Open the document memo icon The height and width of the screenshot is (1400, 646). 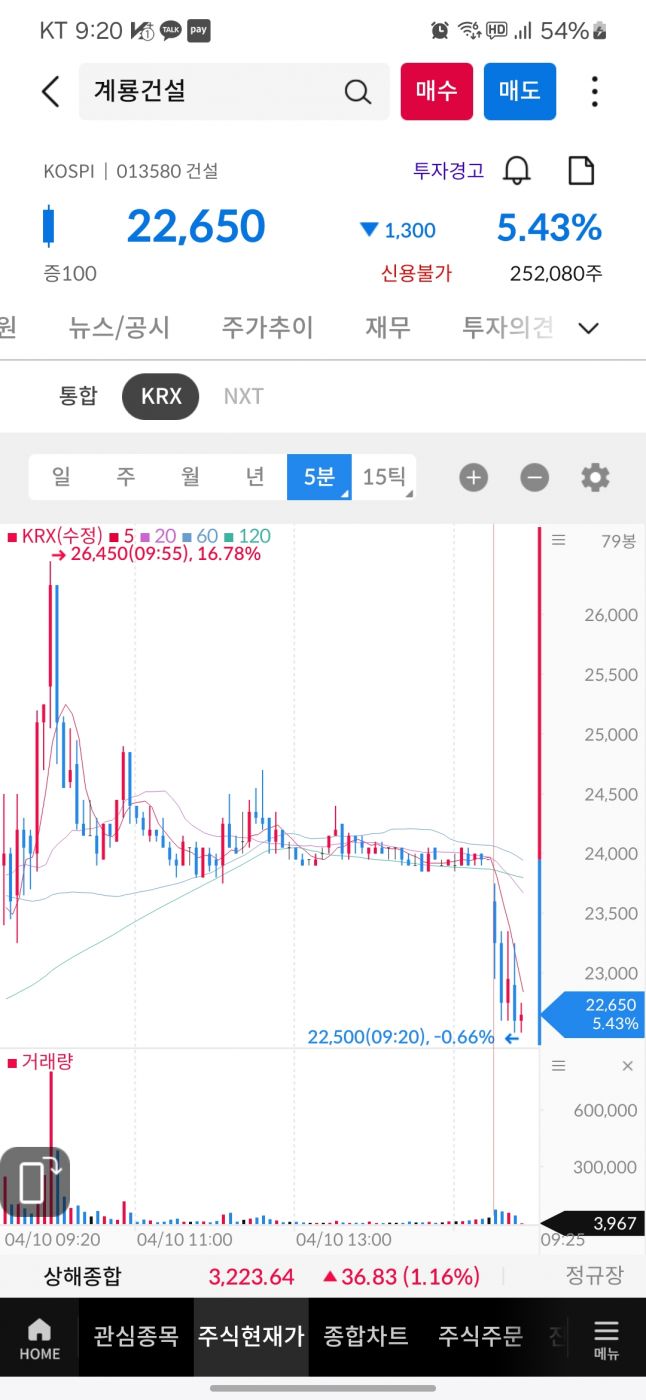581,171
